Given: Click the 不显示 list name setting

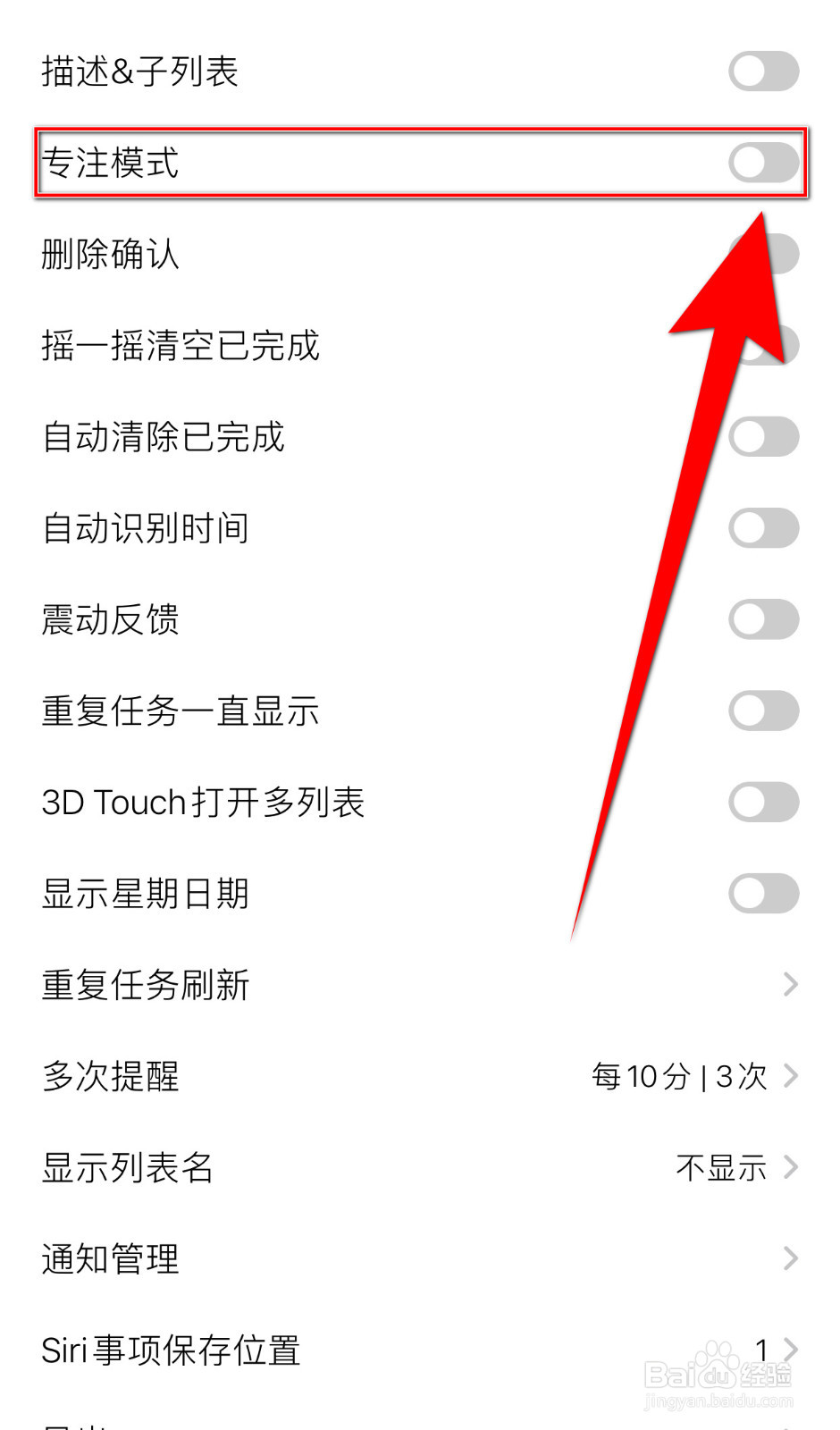Looking at the screenshot, I should 719,1167.
